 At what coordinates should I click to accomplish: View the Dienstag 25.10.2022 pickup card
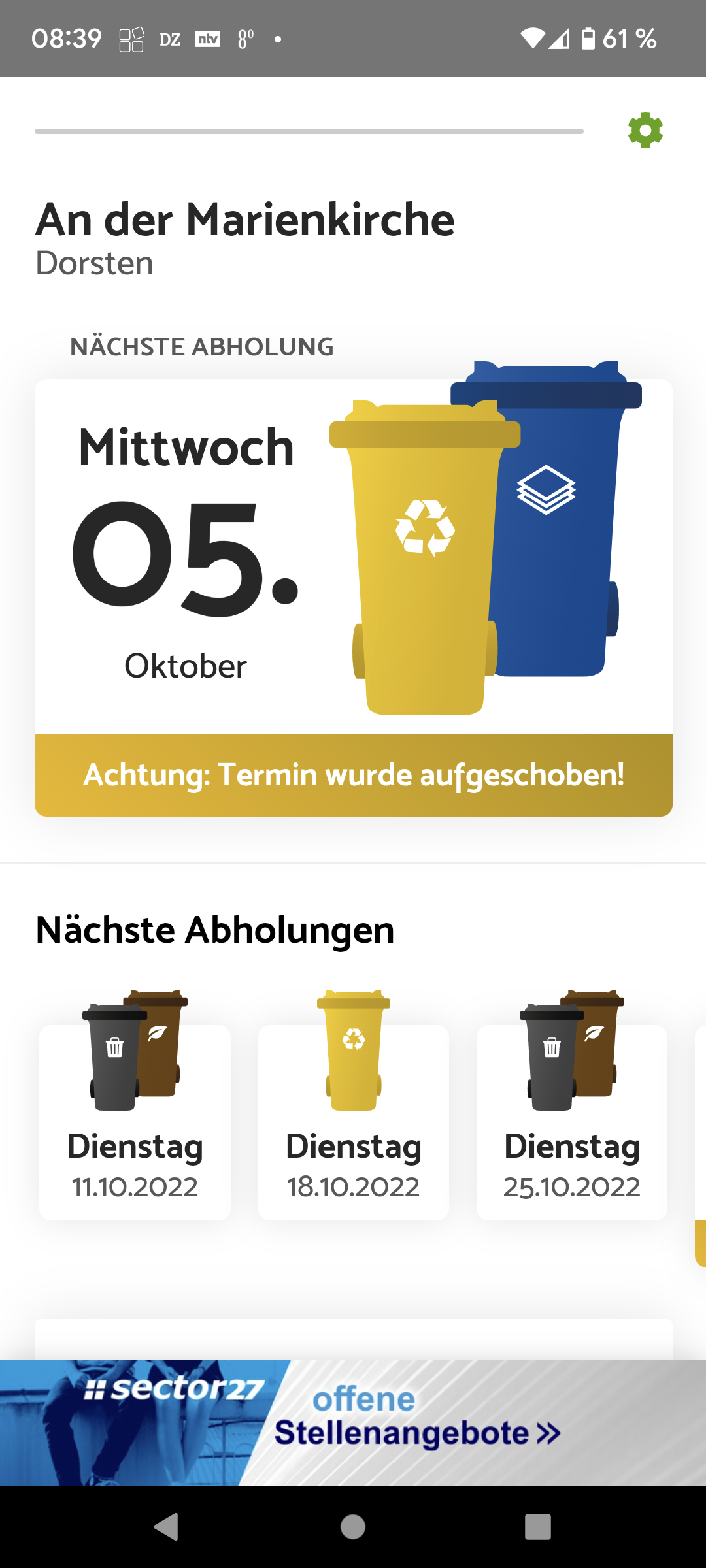pos(571,1124)
